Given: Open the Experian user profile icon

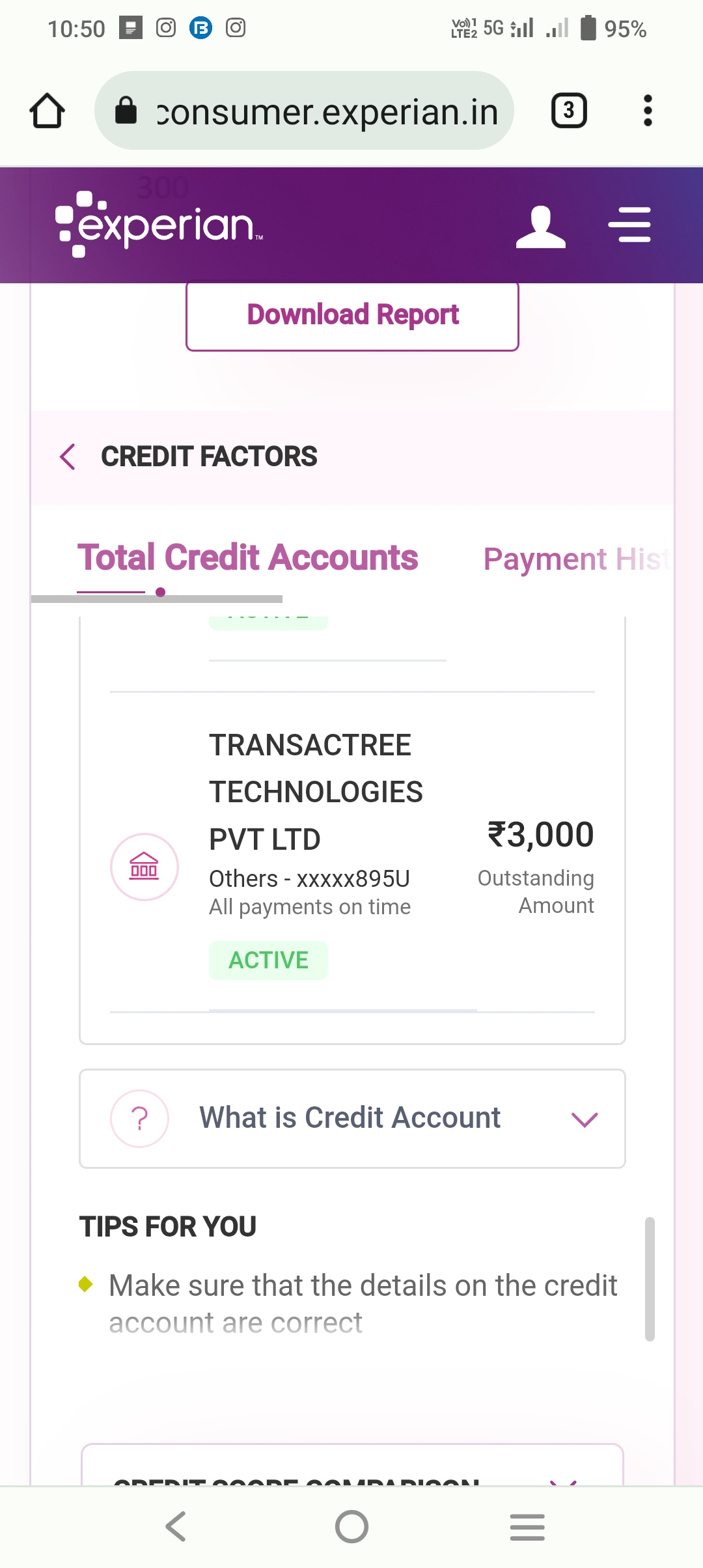Looking at the screenshot, I should (x=540, y=226).
